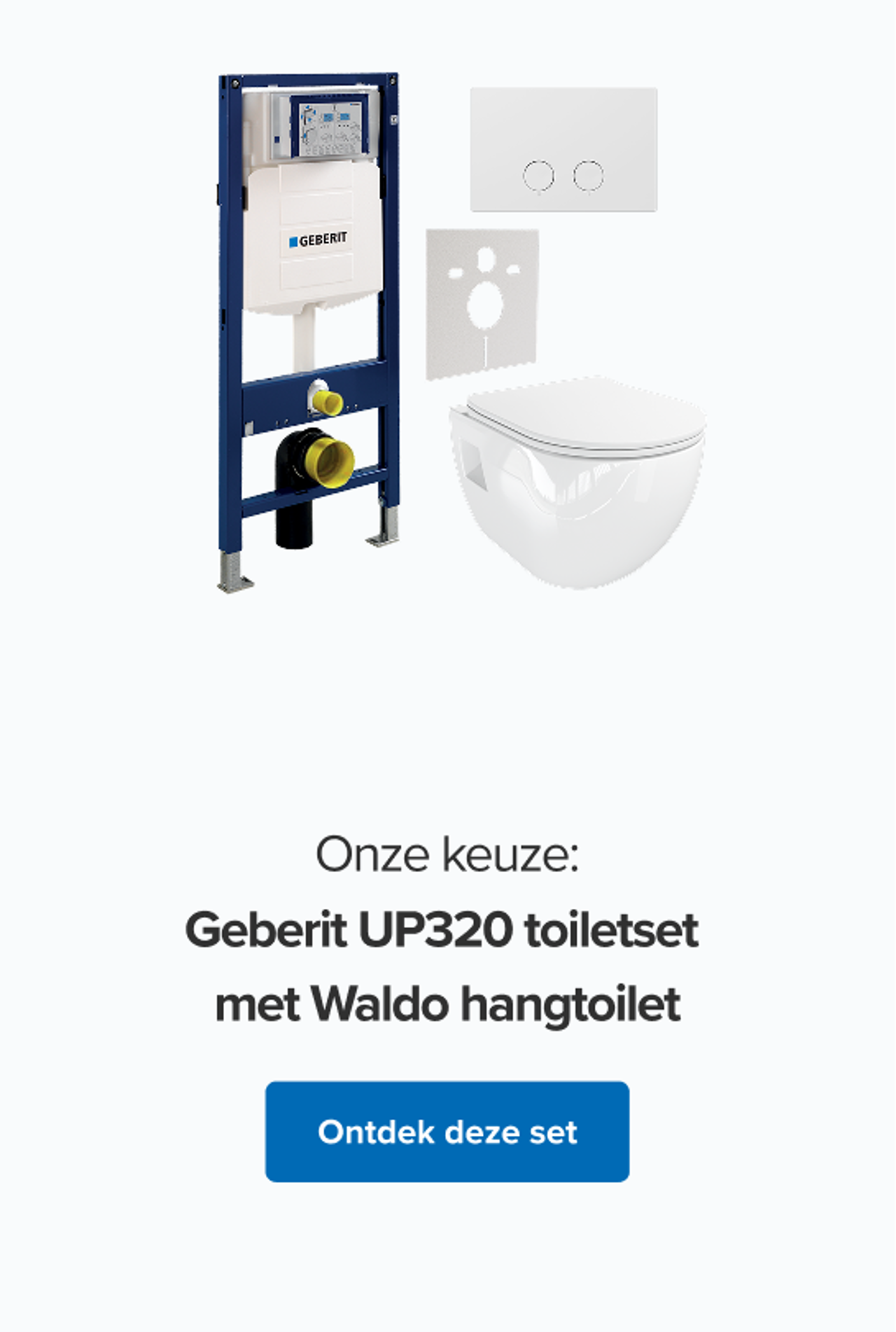Tap the Ontdek deze set button
The width and height of the screenshot is (896, 1332).
pyautogui.click(x=447, y=1132)
